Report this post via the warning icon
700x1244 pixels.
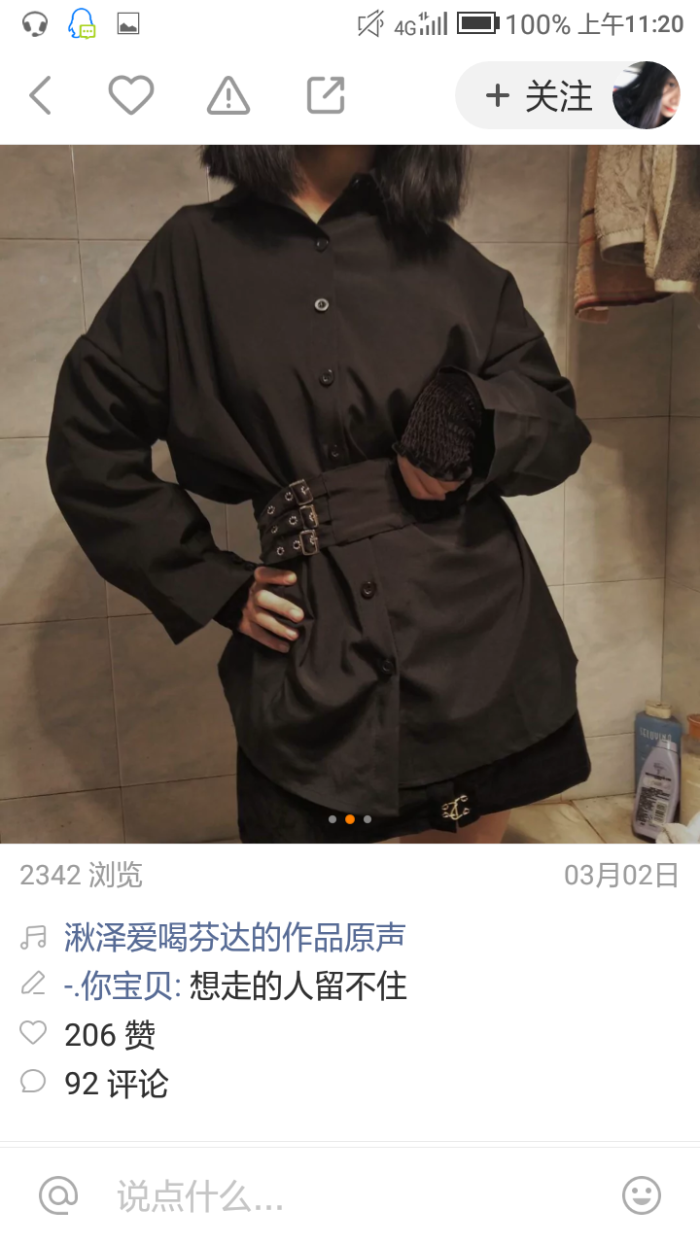click(228, 96)
